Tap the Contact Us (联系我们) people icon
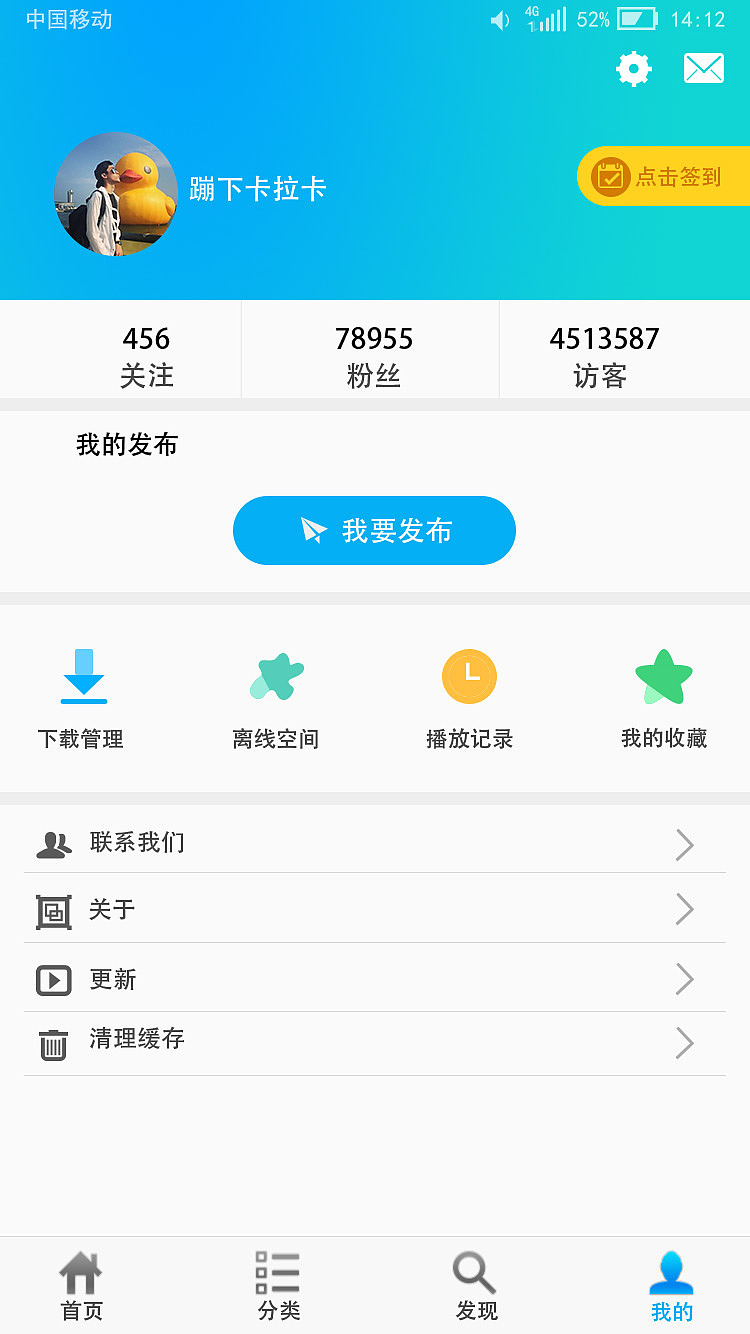The height and width of the screenshot is (1334, 750). (x=55, y=843)
